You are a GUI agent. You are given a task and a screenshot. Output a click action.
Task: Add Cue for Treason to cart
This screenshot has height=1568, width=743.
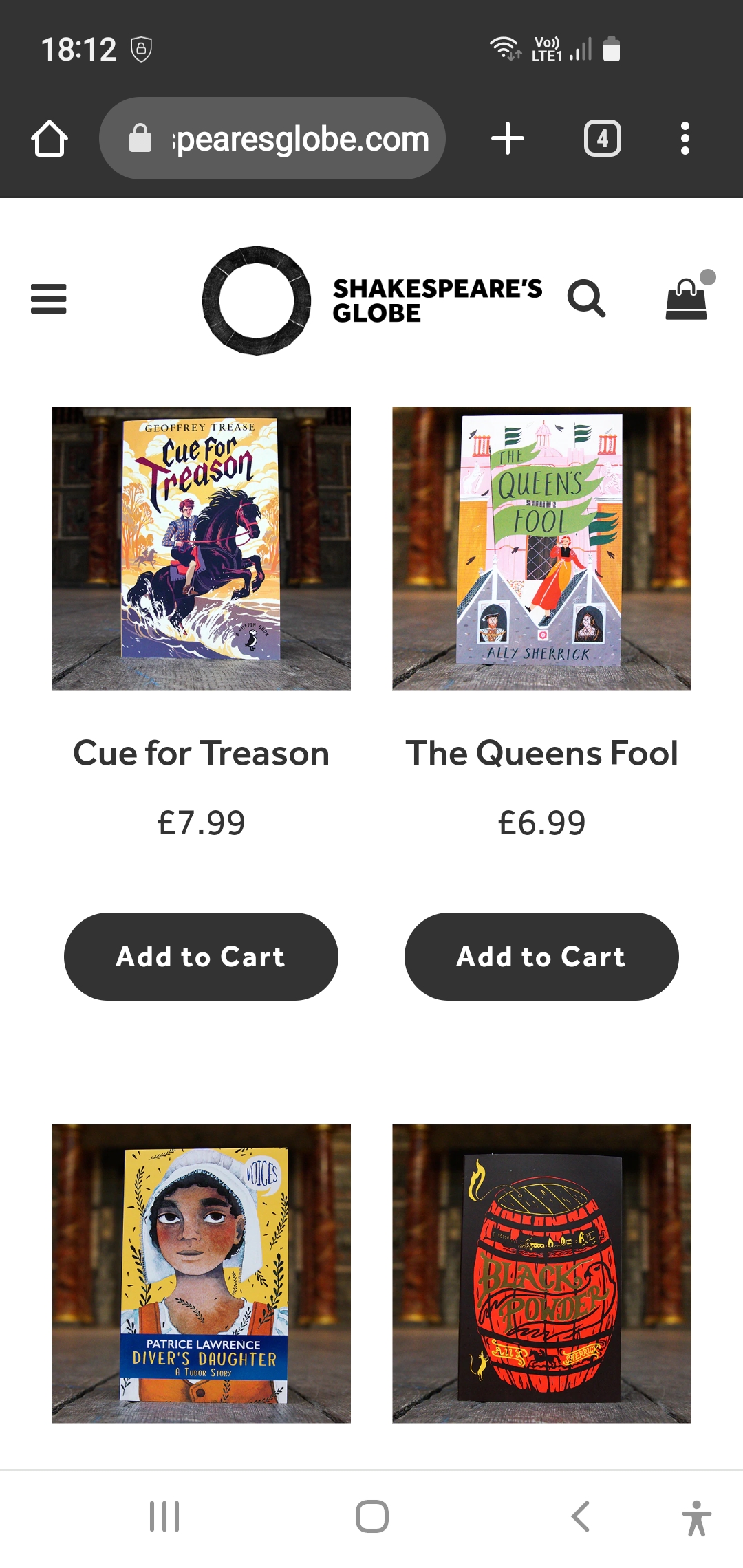(x=201, y=957)
